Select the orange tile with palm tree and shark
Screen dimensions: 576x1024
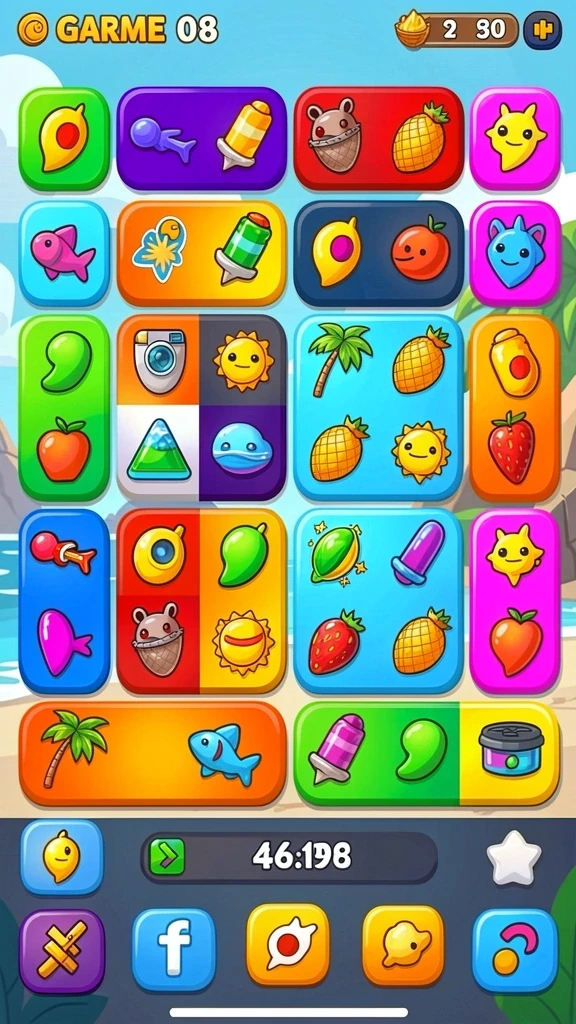153,754
